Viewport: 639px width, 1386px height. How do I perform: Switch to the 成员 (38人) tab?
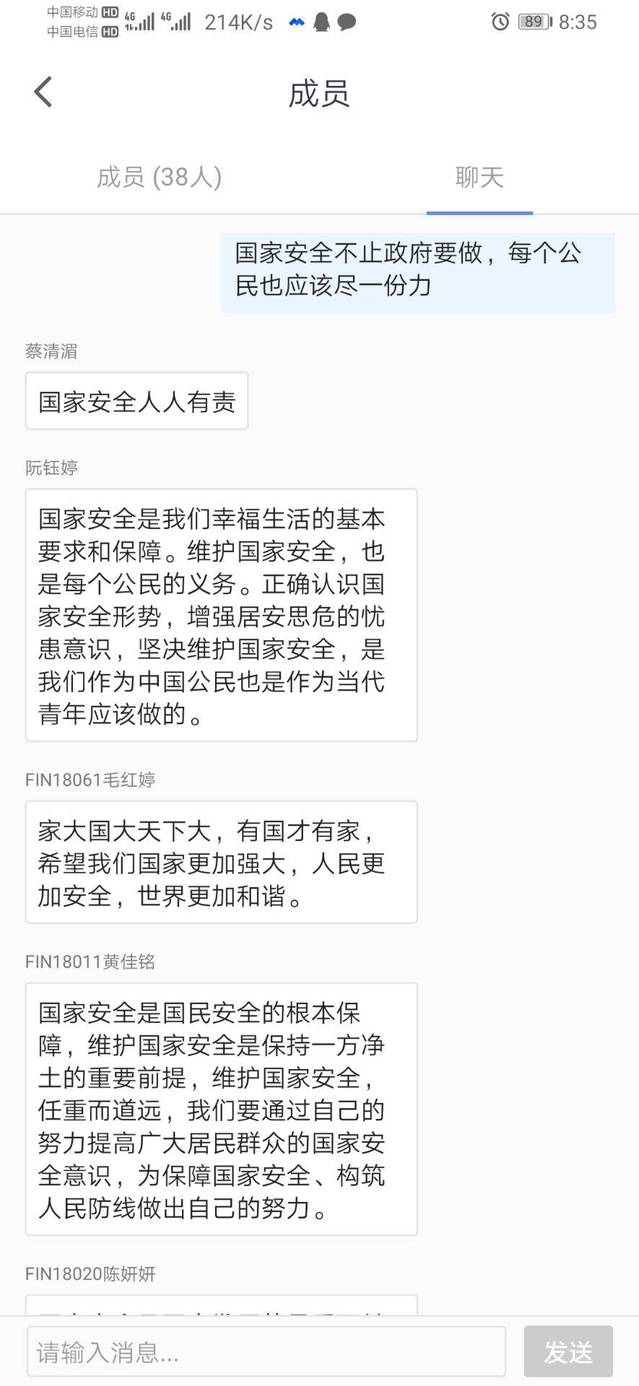tap(159, 178)
